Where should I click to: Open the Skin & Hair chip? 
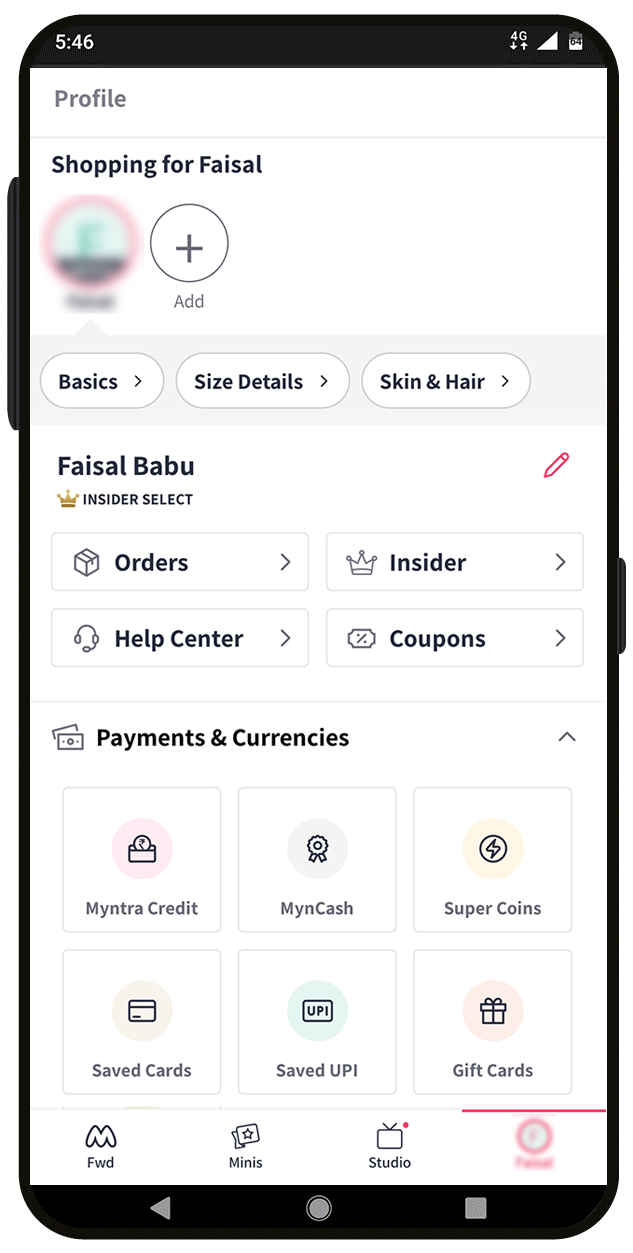pyautogui.click(x=445, y=381)
